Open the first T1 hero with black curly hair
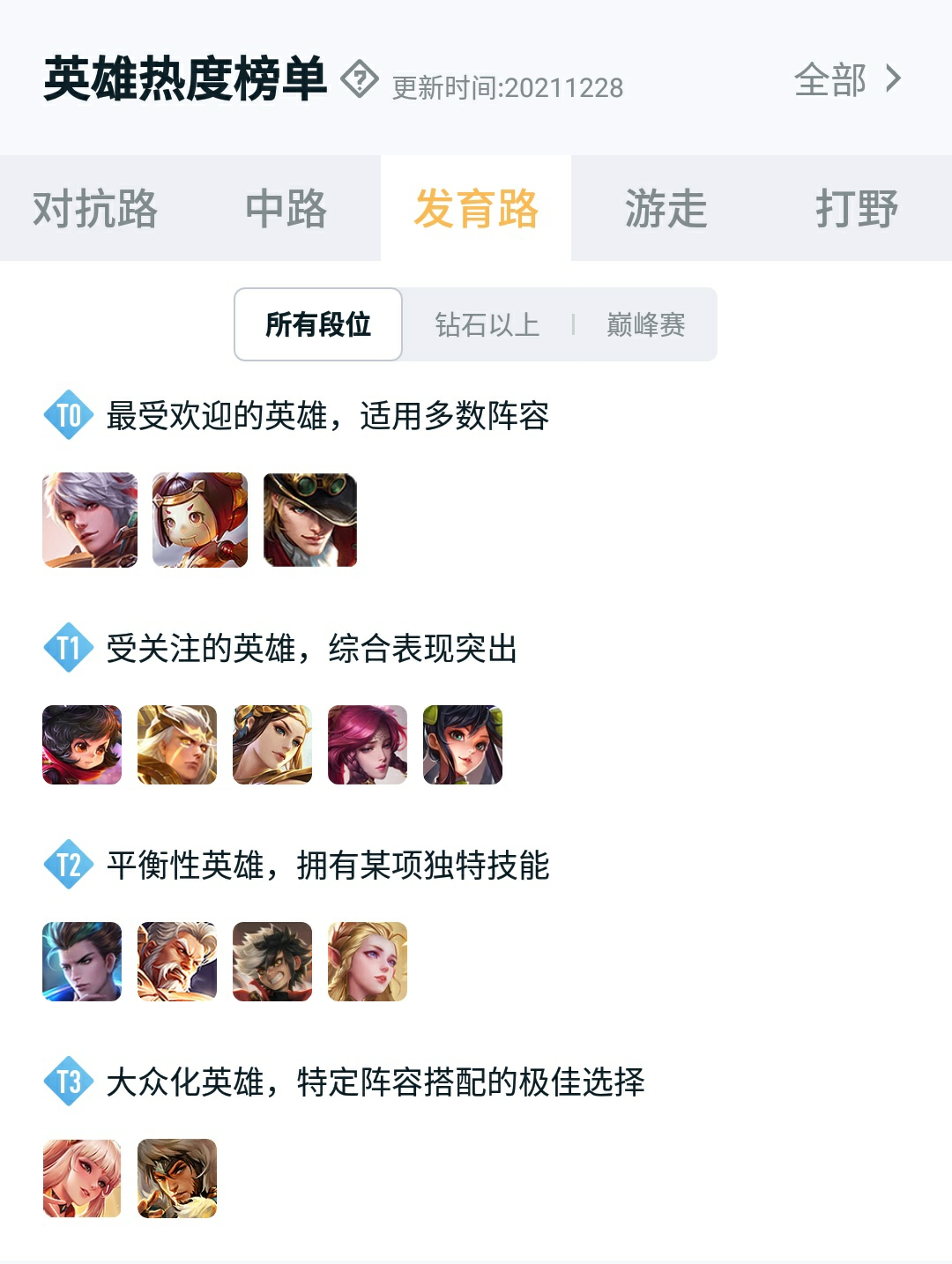Viewport: 952px width, 1264px height. pos(82,745)
